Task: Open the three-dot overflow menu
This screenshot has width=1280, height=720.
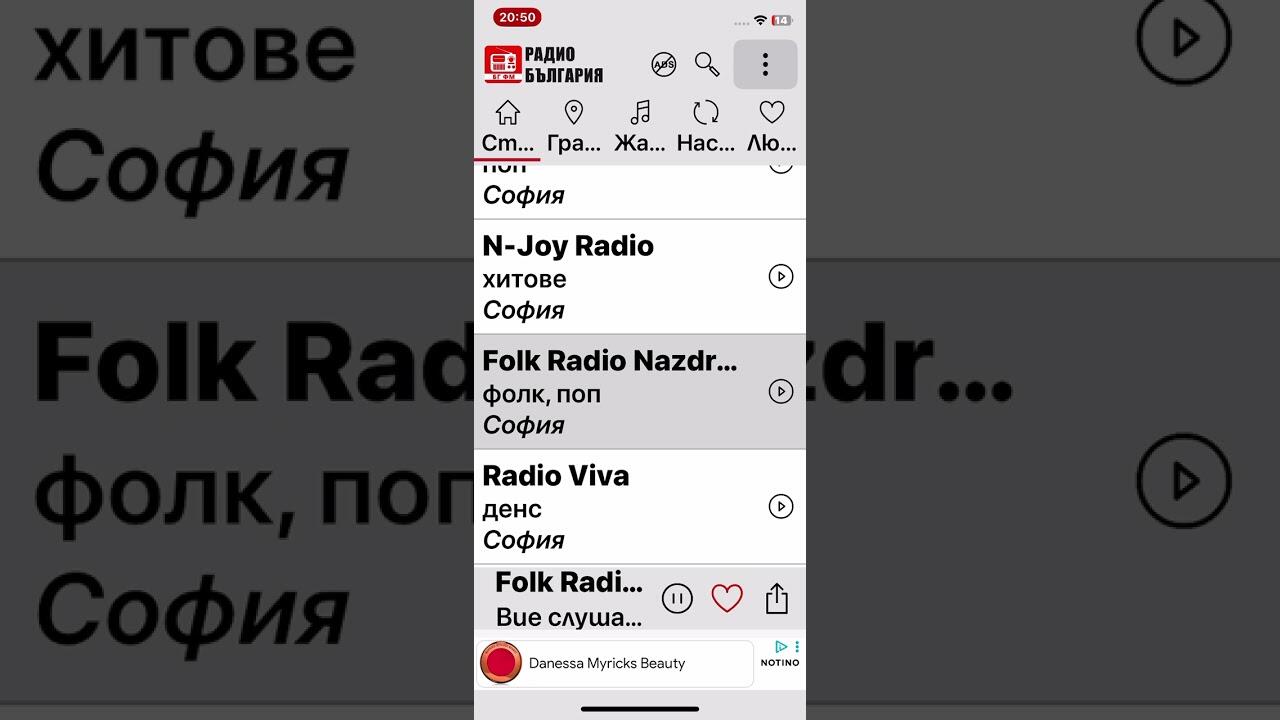Action: click(x=765, y=65)
